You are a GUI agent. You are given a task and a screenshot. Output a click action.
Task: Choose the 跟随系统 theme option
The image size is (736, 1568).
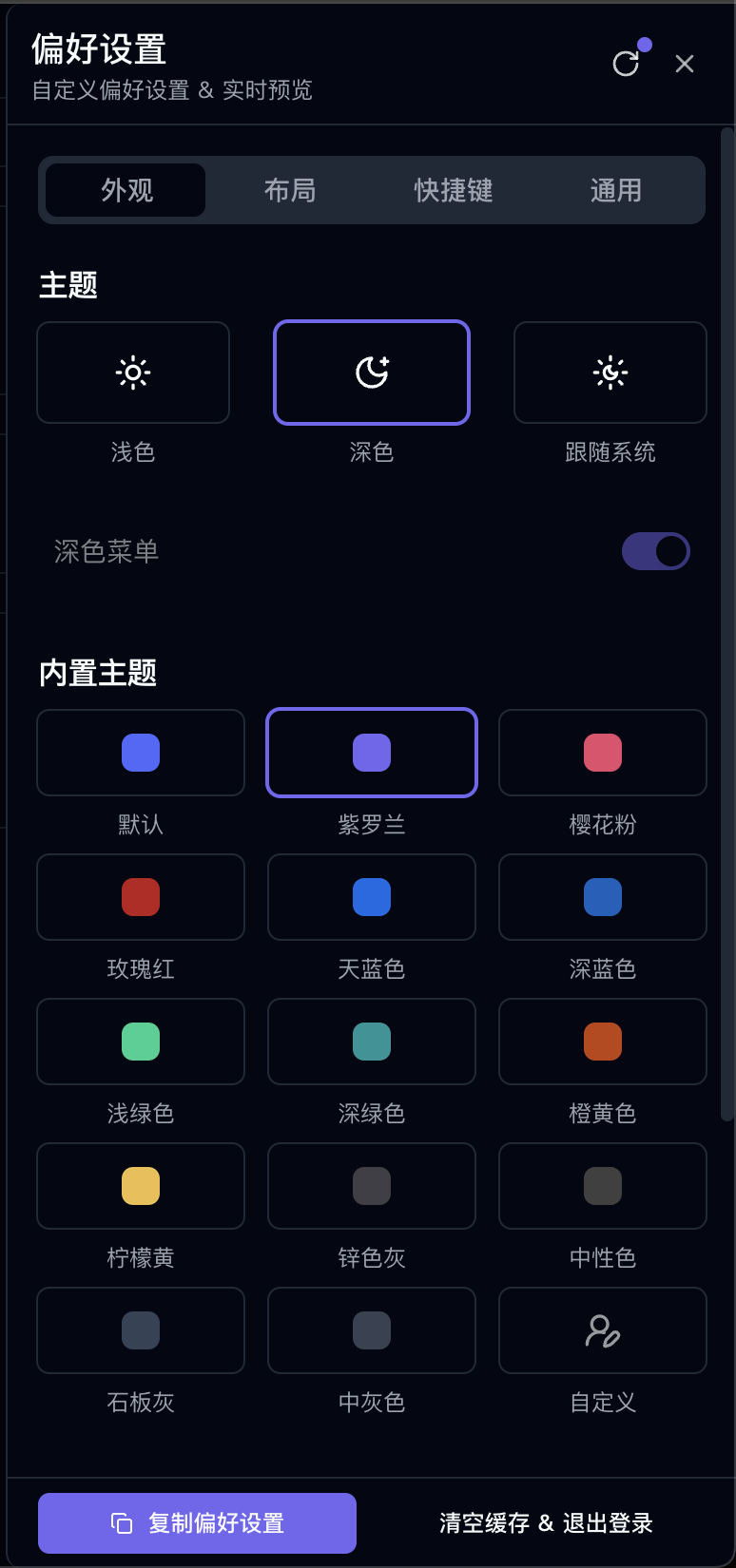(x=610, y=373)
